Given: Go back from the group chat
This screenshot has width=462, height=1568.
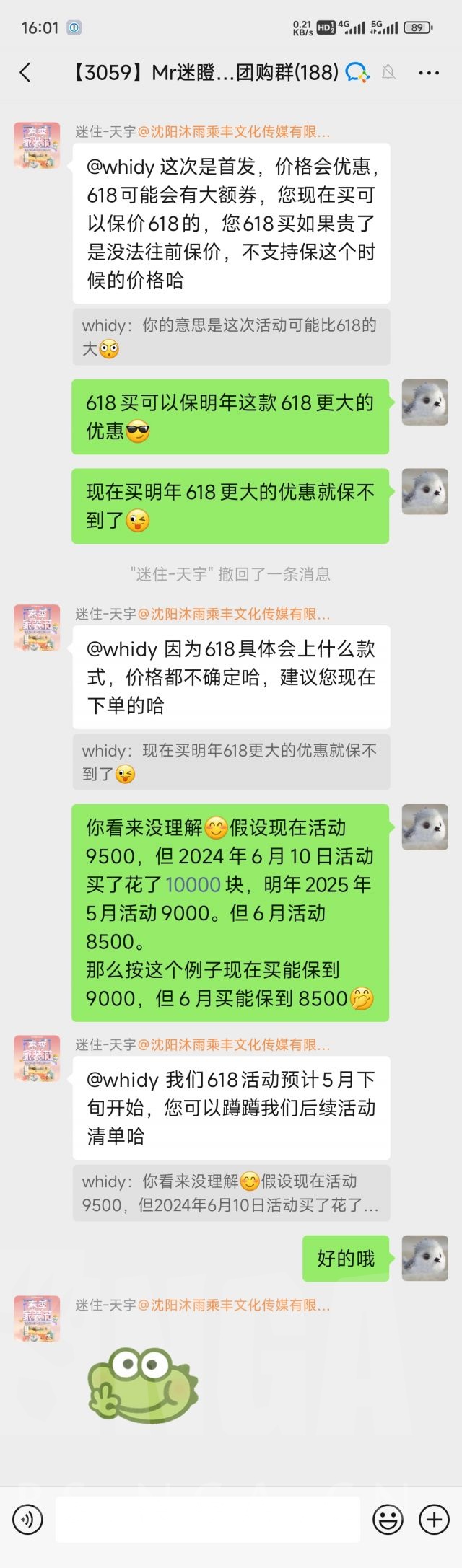Looking at the screenshot, I should [25, 72].
